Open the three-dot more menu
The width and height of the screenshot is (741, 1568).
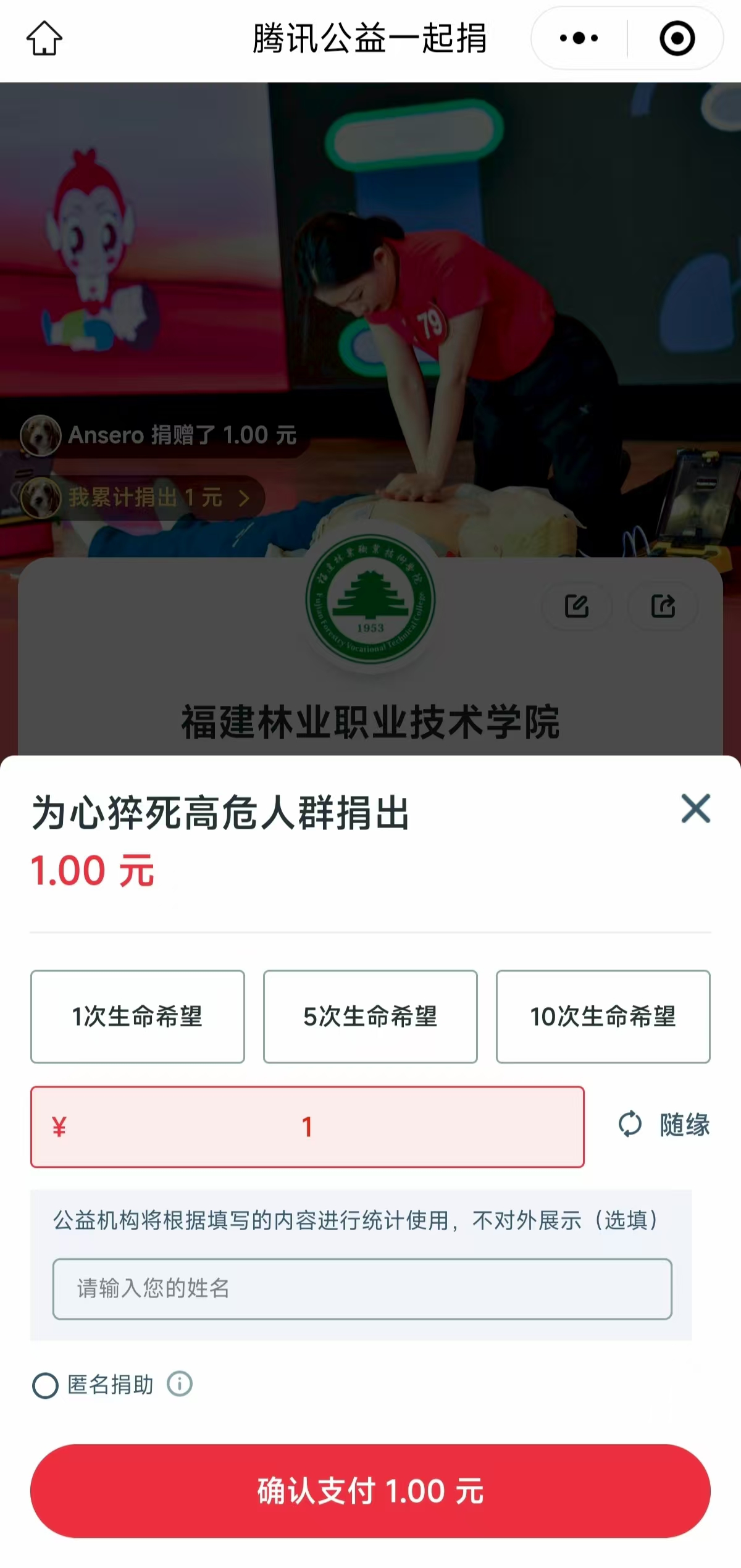pyautogui.click(x=579, y=38)
